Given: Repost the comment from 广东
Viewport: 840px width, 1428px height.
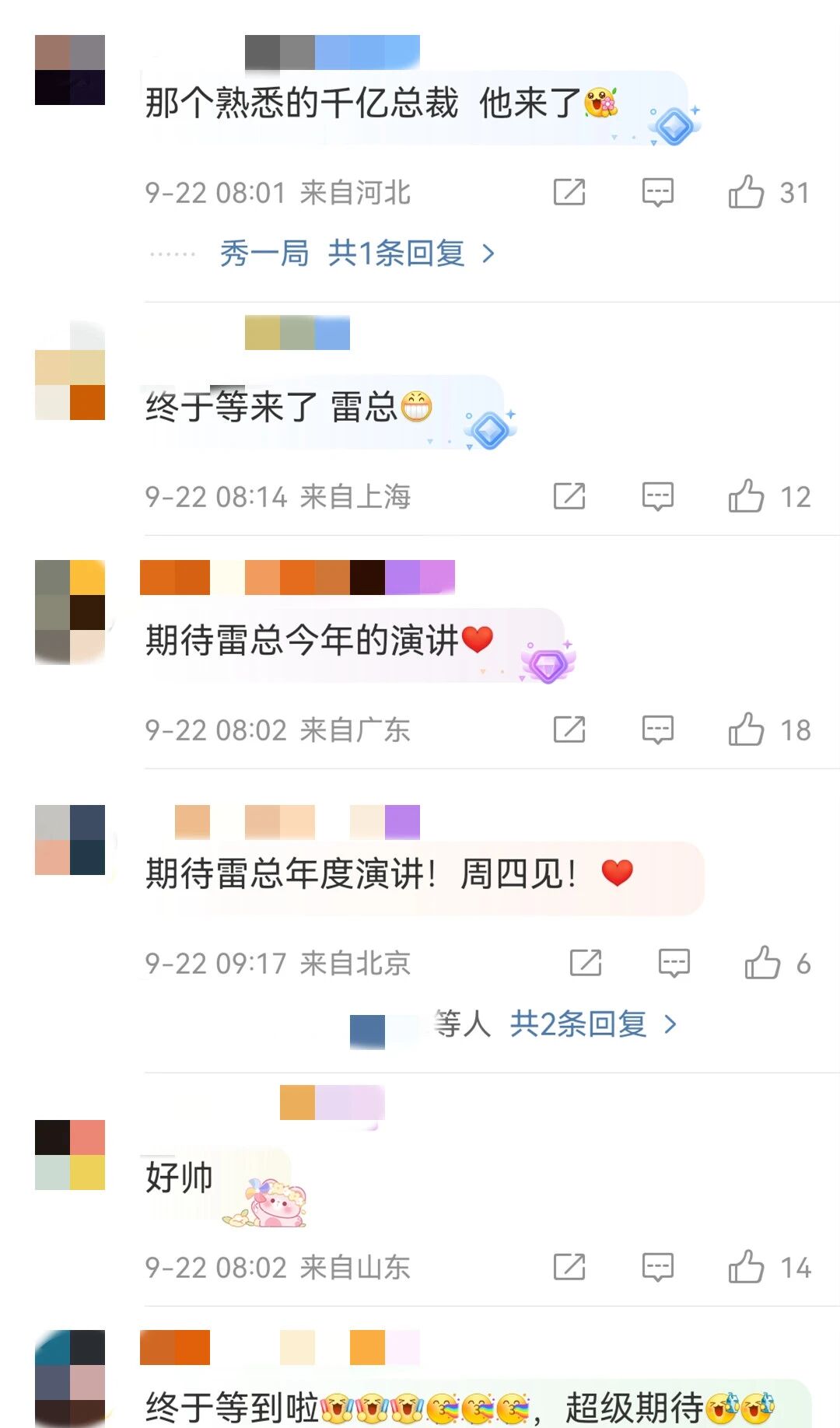Looking at the screenshot, I should [569, 730].
